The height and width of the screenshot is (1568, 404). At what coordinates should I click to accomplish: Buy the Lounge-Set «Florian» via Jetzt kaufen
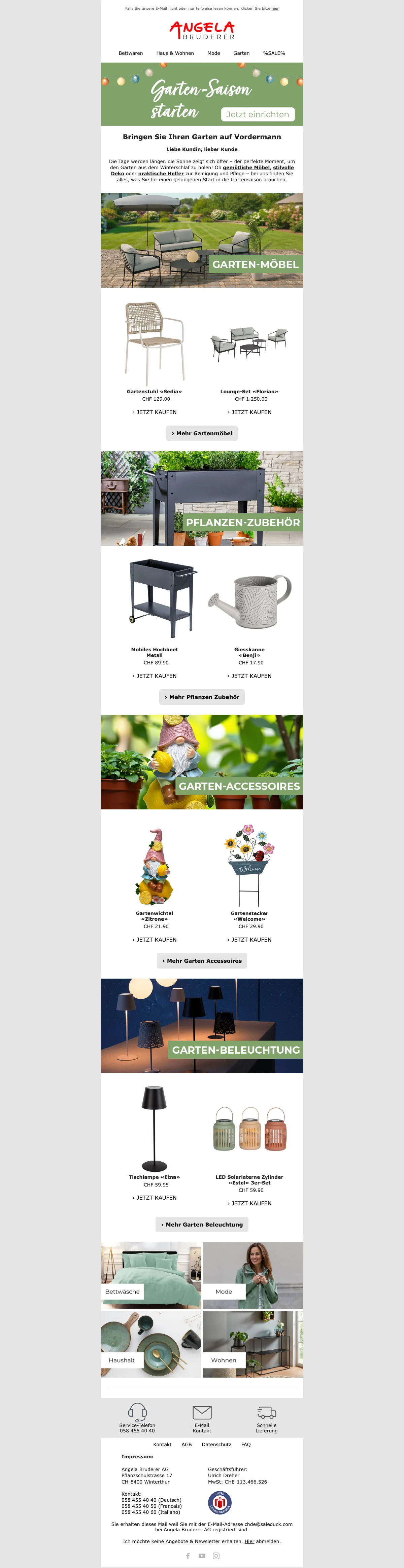click(250, 413)
